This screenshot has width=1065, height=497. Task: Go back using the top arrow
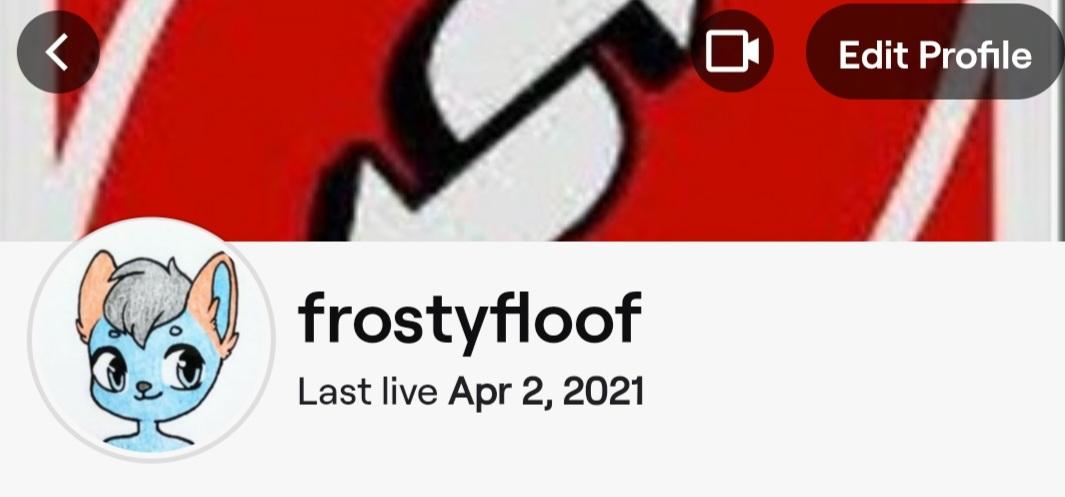(58, 52)
